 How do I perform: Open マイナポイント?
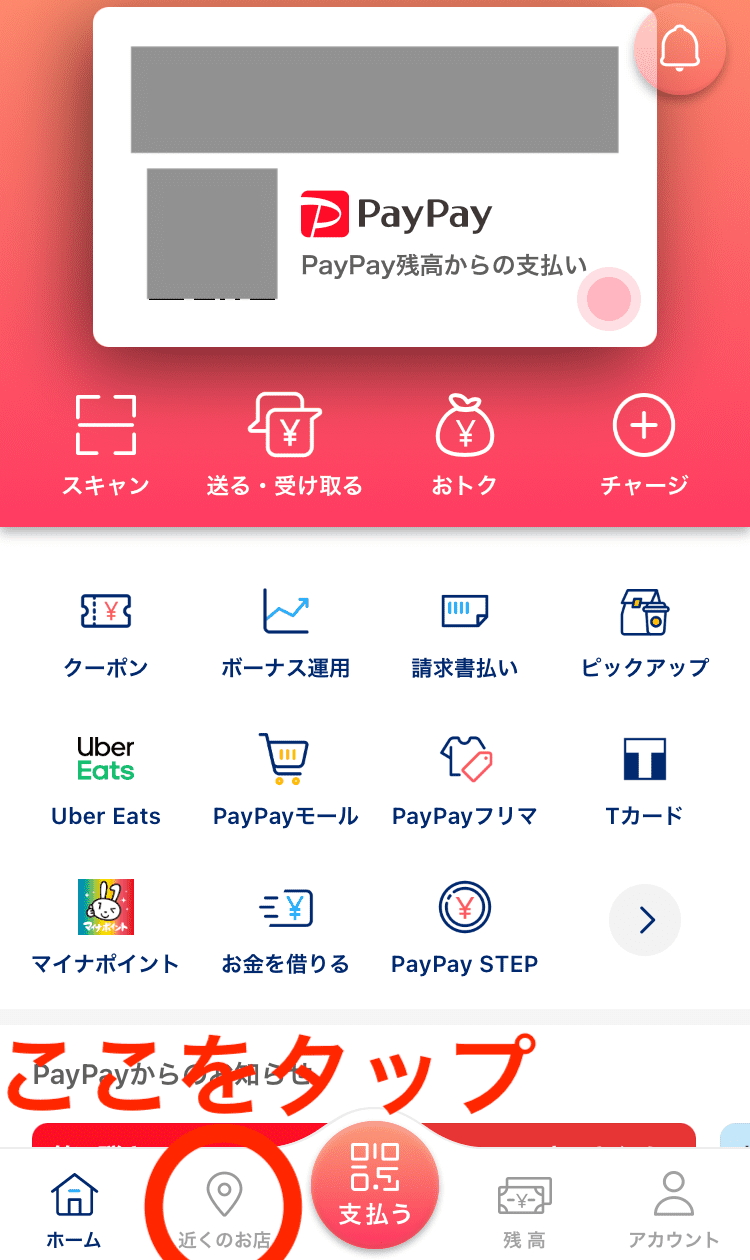106,928
